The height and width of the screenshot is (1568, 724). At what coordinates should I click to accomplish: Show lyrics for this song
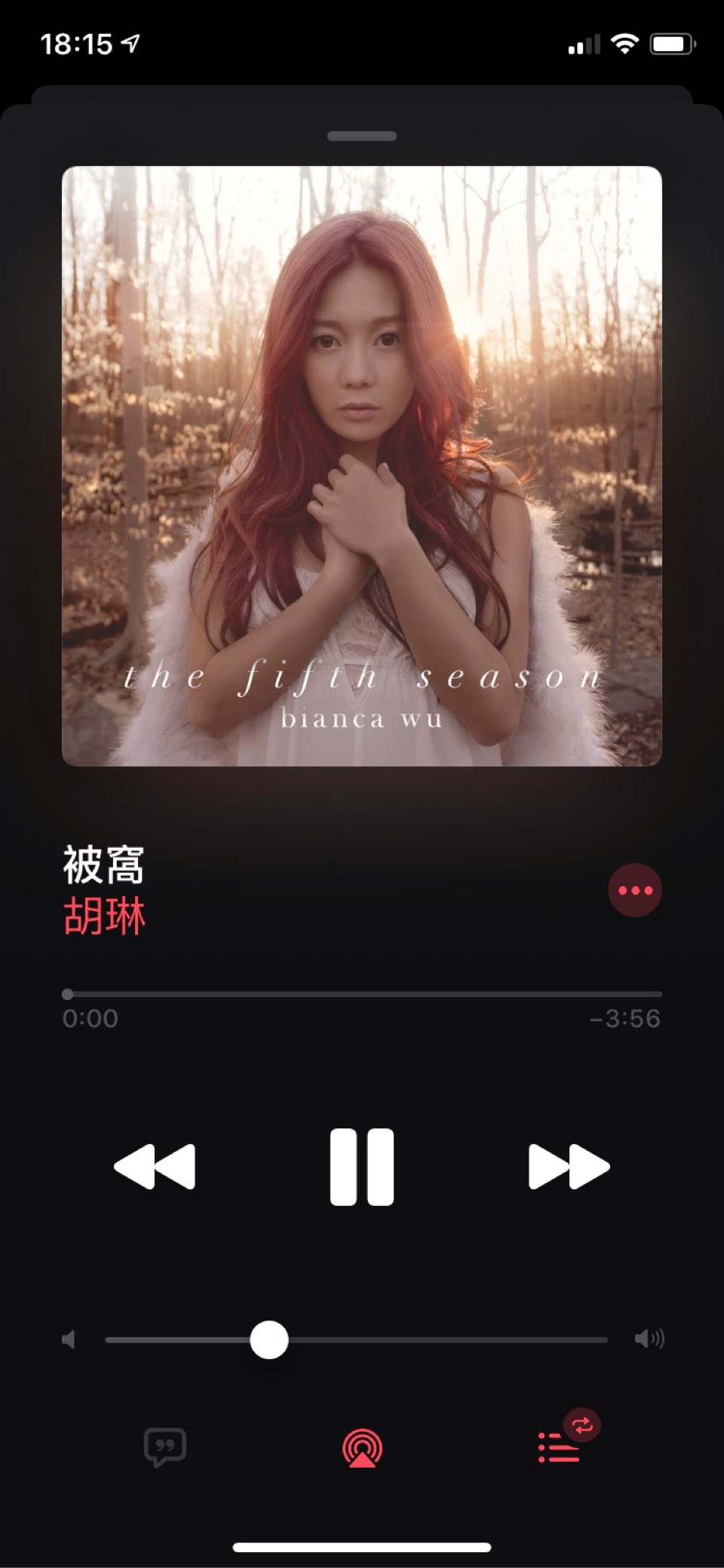pyautogui.click(x=165, y=1447)
